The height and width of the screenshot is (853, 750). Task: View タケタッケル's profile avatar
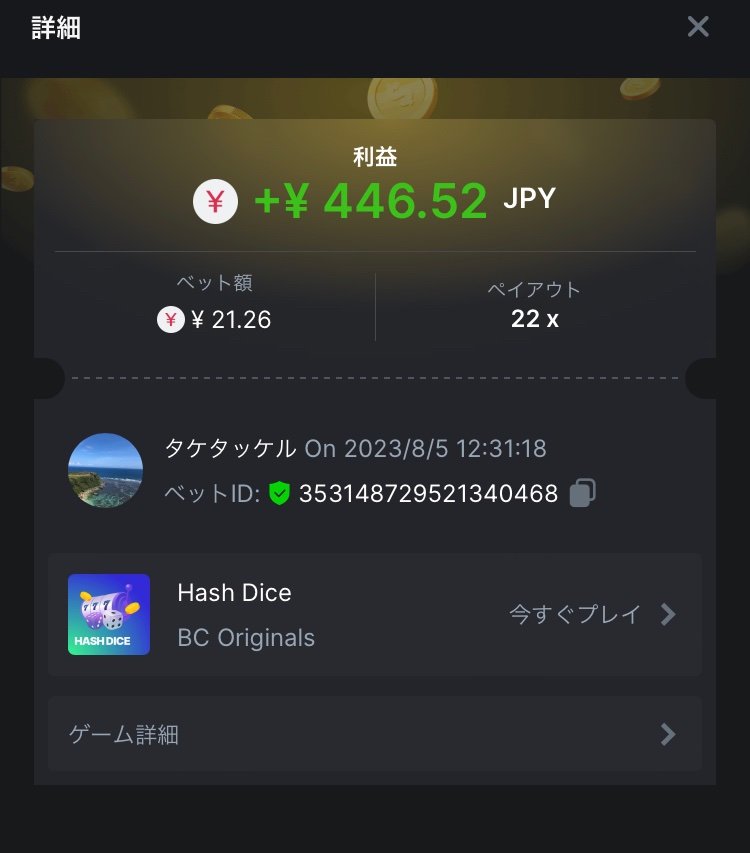tap(105, 470)
